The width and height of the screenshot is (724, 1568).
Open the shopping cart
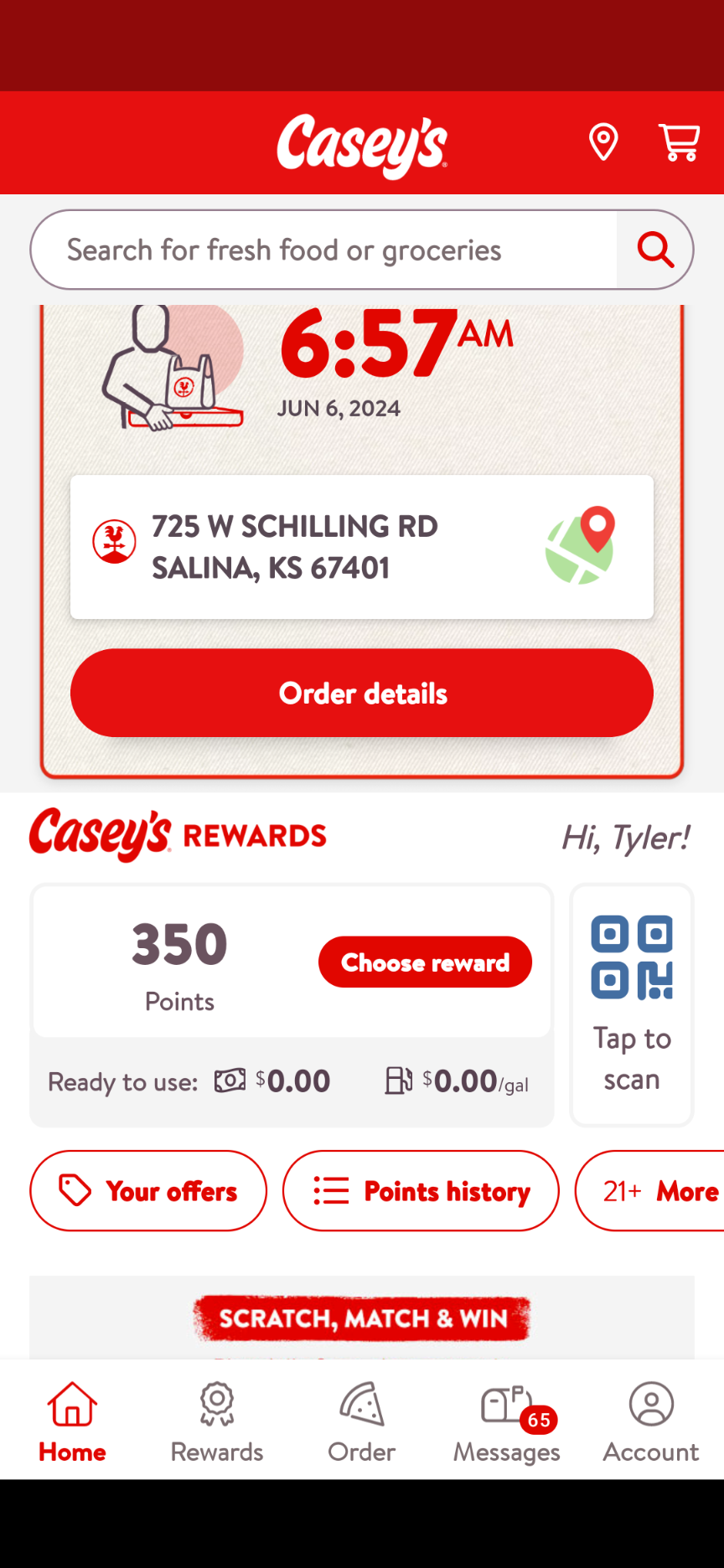[x=679, y=142]
